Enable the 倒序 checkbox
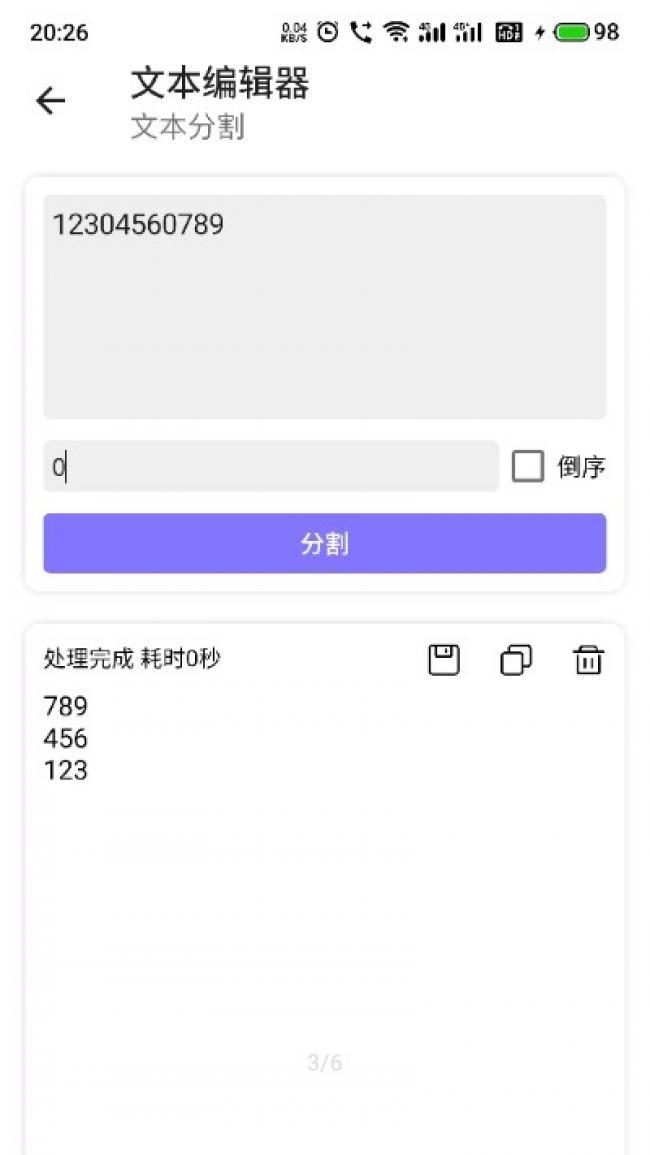Screen dimensions: 650x1155 (x=528, y=466)
